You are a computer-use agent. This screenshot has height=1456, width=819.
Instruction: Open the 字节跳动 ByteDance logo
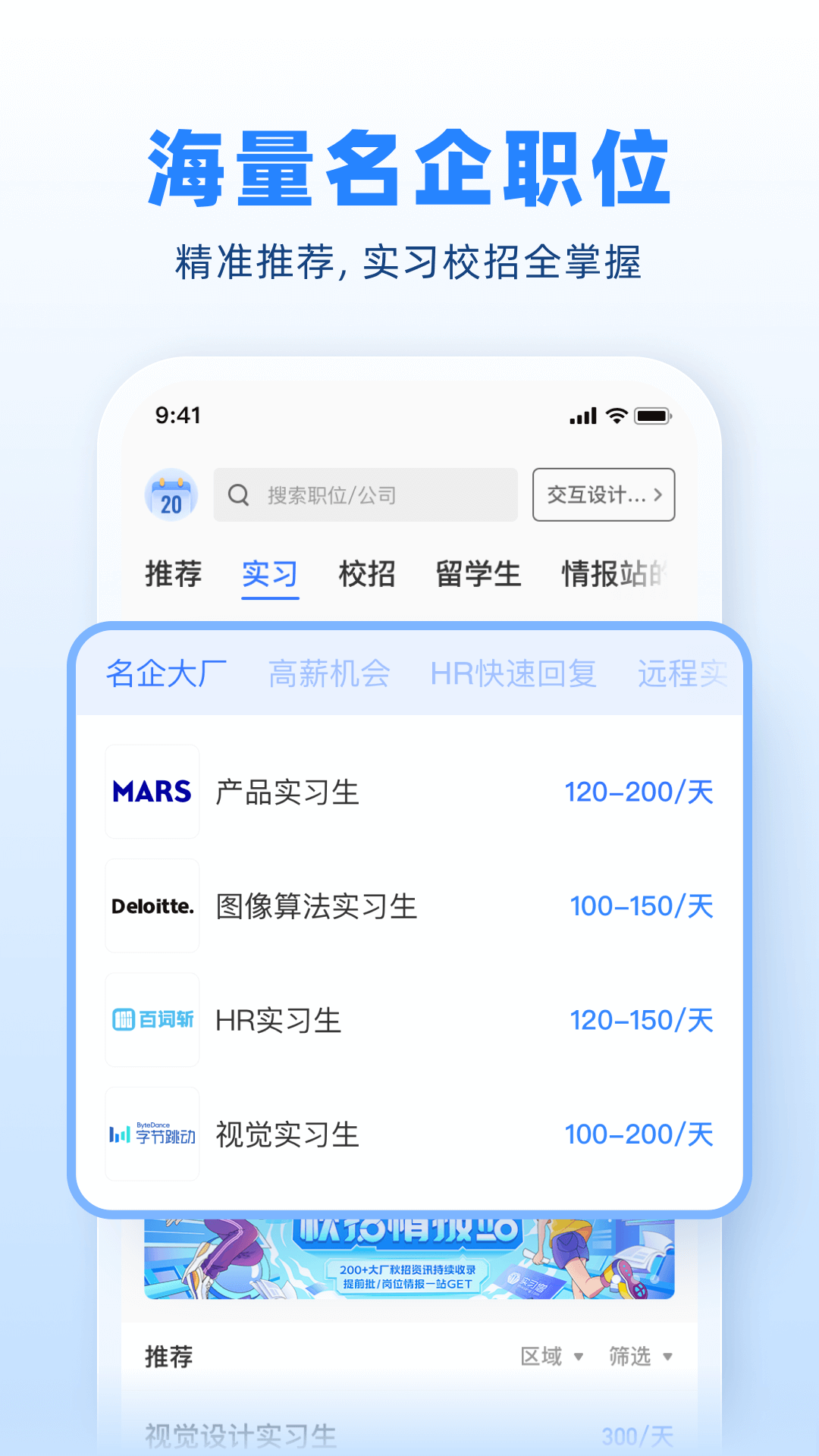tap(152, 1133)
